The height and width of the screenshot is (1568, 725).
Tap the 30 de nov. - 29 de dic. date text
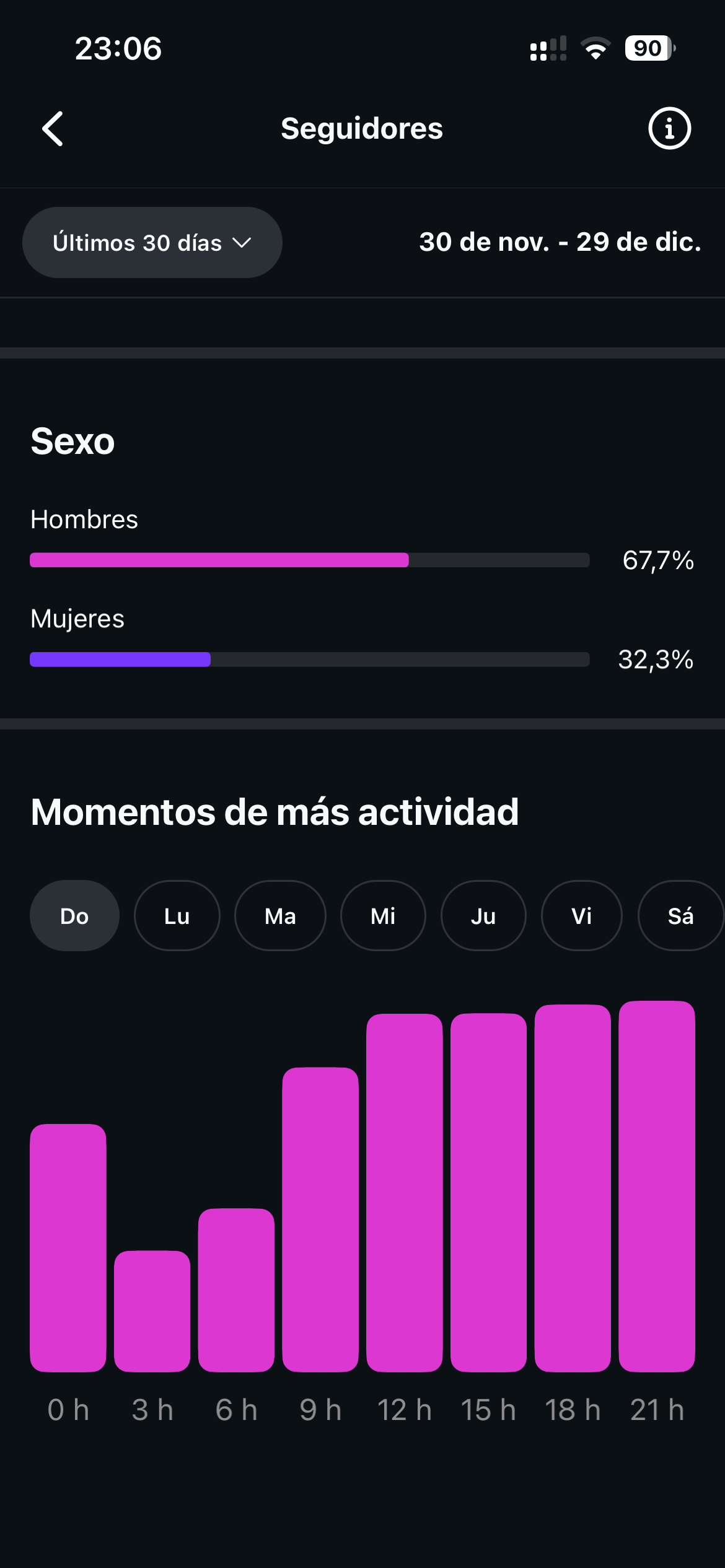tap(559, 242)
